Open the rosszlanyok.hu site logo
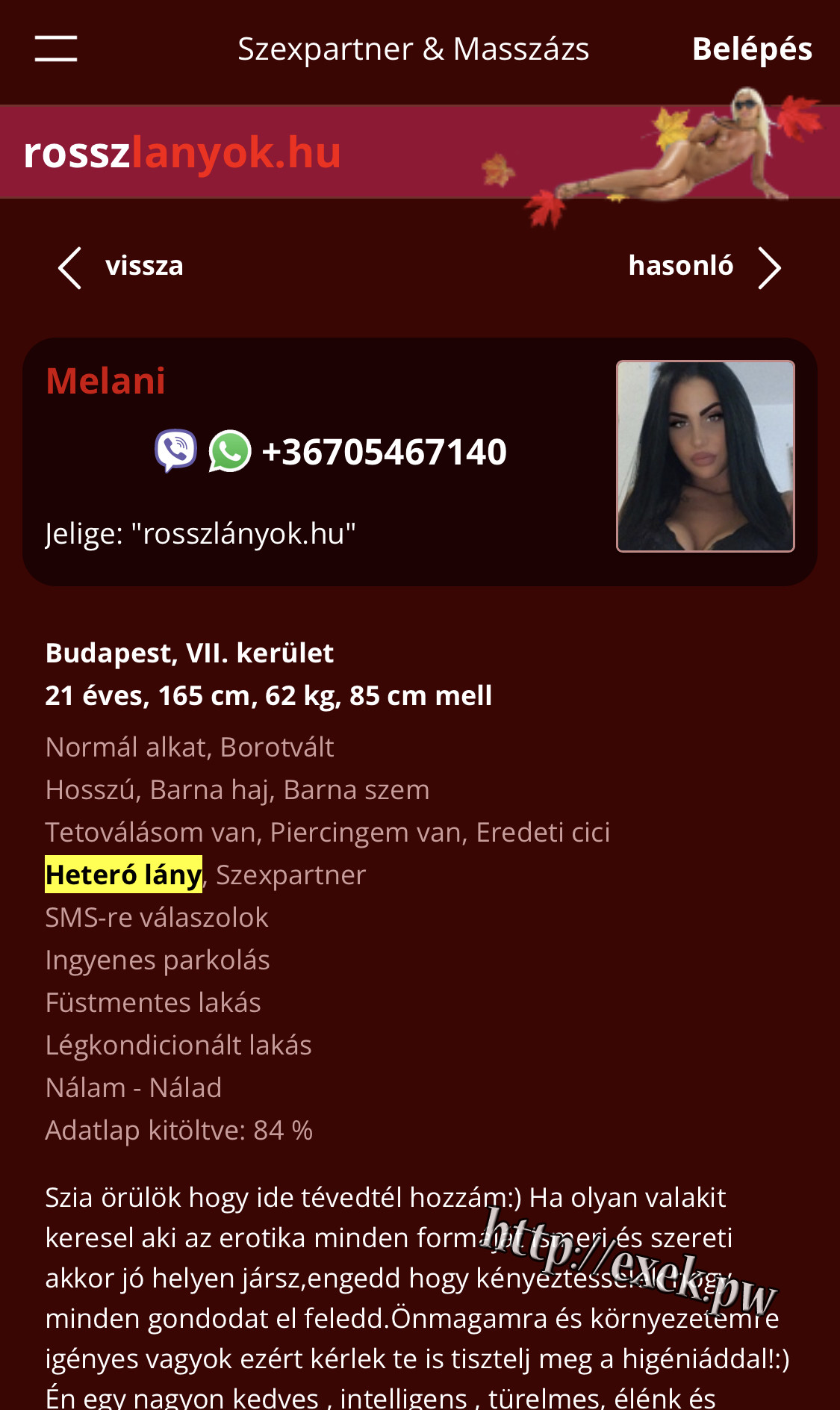This screenshot has width=840, height=1410. coord(182,152)
